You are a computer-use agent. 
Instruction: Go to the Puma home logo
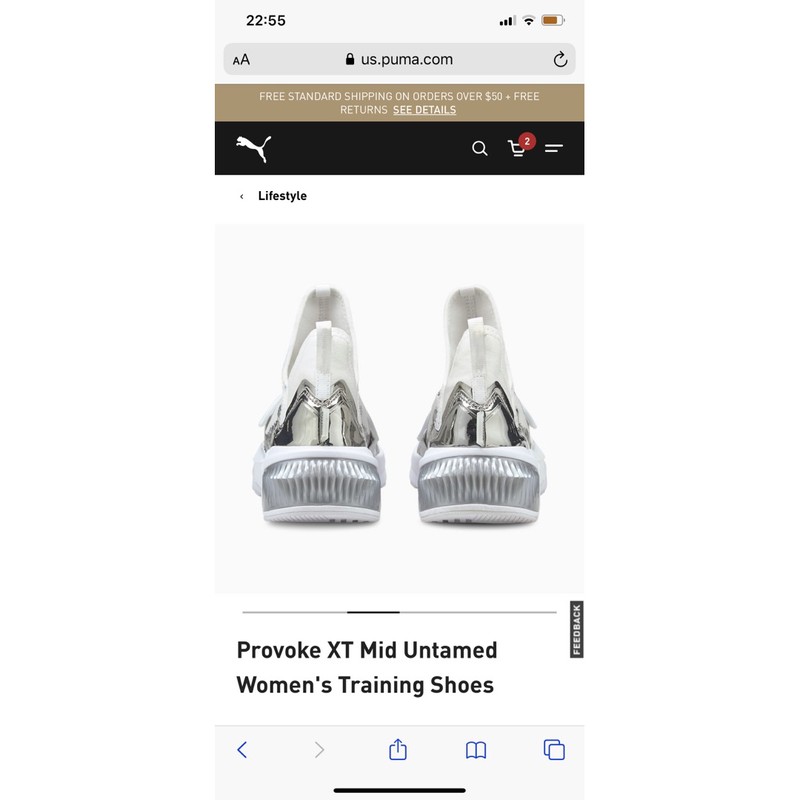click(x=253, y=148)
